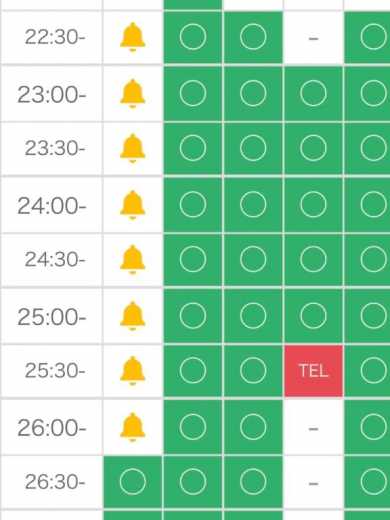Select the 26:00 circle next to the bell

(193, 427)
